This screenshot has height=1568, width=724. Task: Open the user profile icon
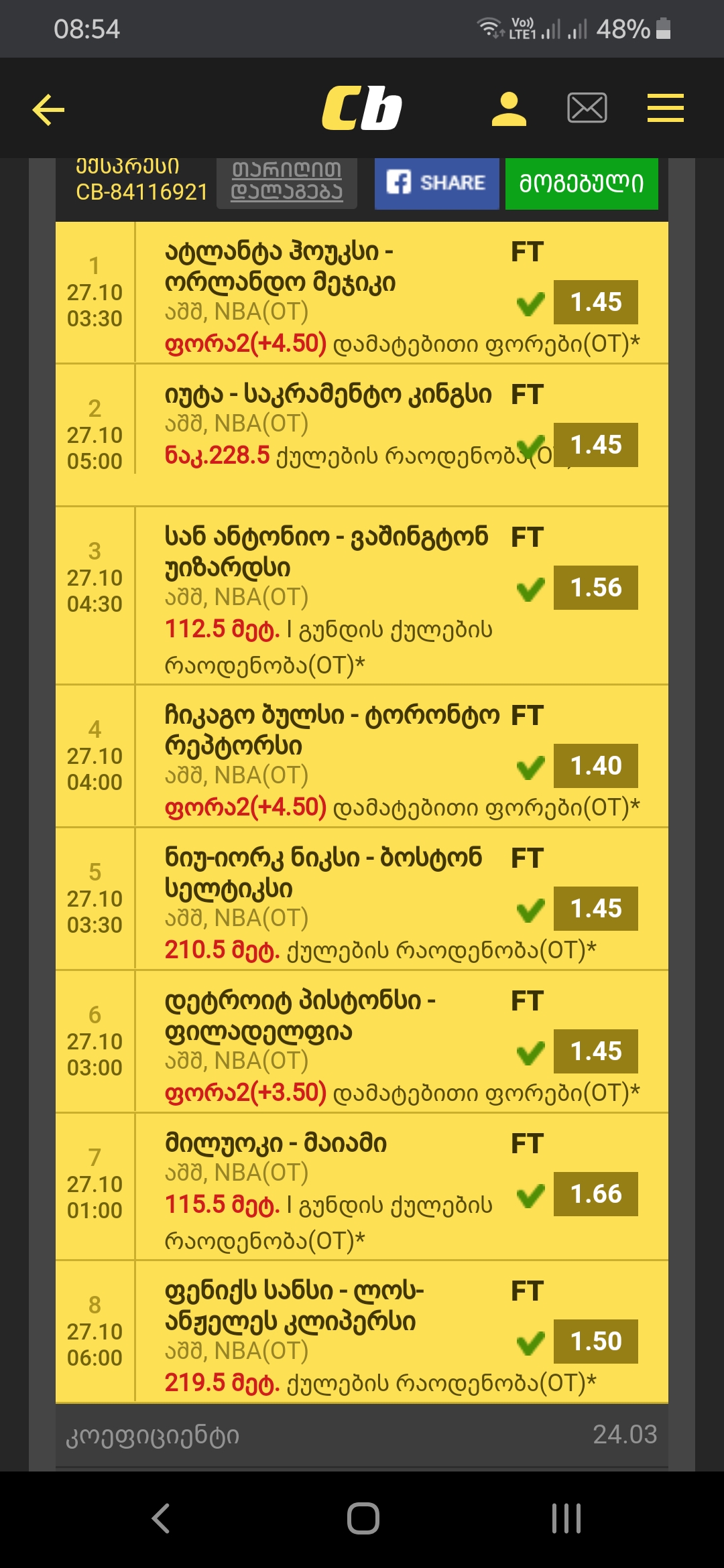(509, 109)
